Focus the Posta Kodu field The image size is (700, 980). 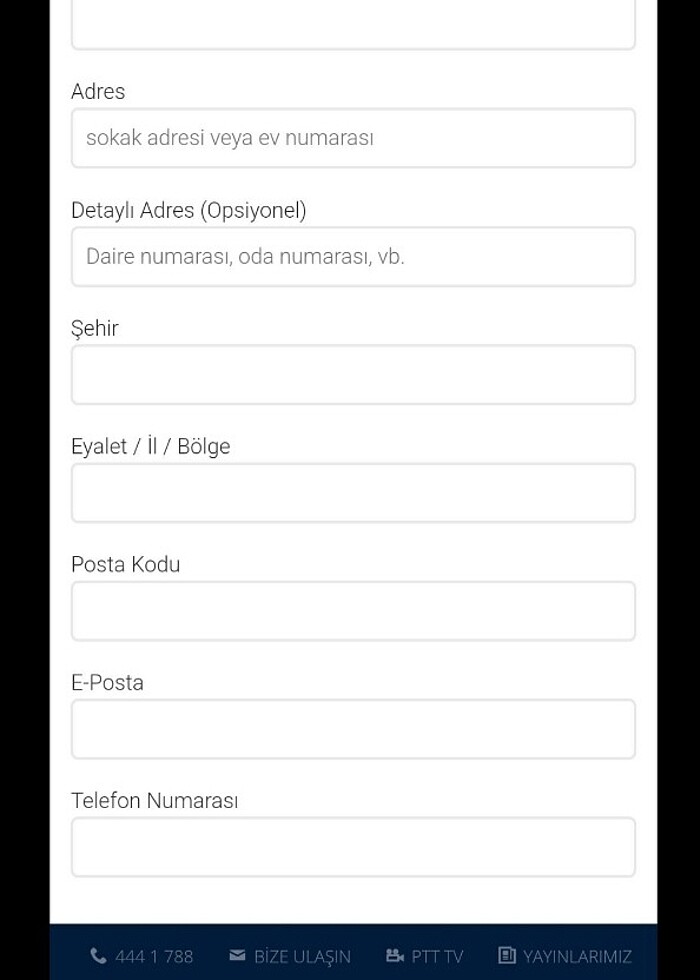(x=353, y=611)
